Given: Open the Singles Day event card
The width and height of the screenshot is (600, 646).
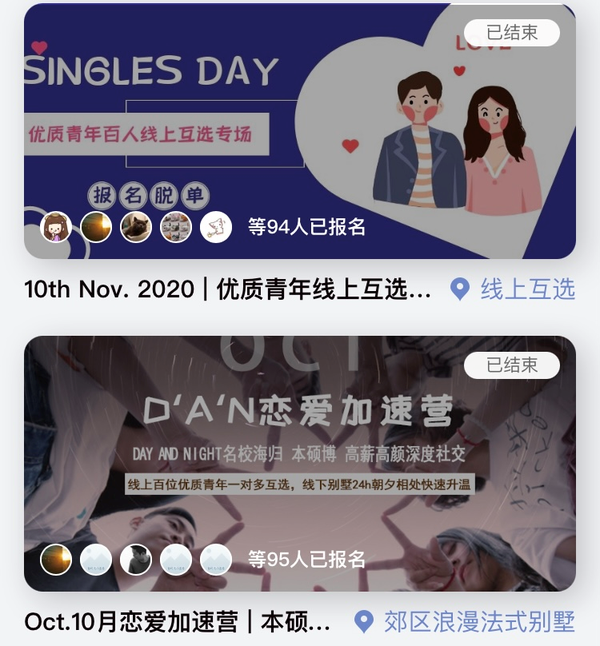Looking at the screenshot, I should coord(299,130).
